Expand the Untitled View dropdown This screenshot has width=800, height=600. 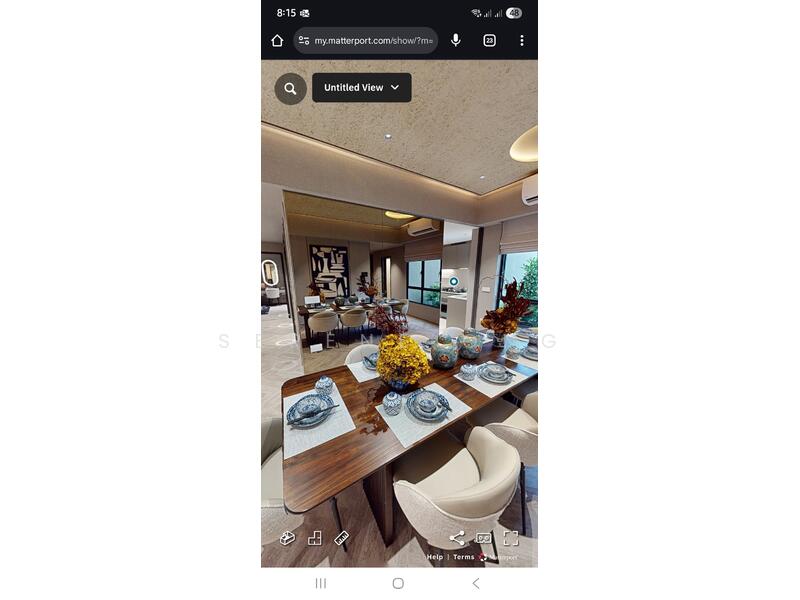click(361, 88)
